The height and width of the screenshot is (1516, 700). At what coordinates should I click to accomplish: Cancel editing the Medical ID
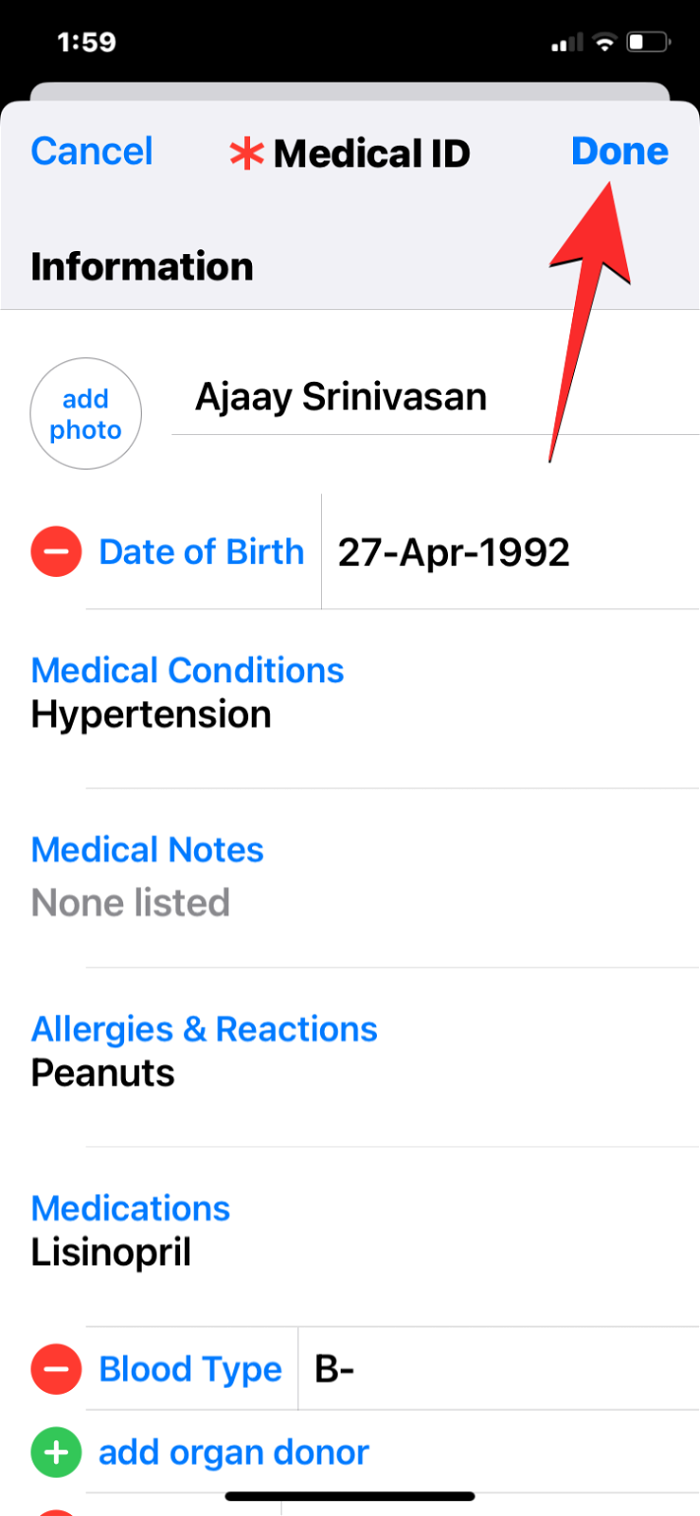[x=92, y=152]
